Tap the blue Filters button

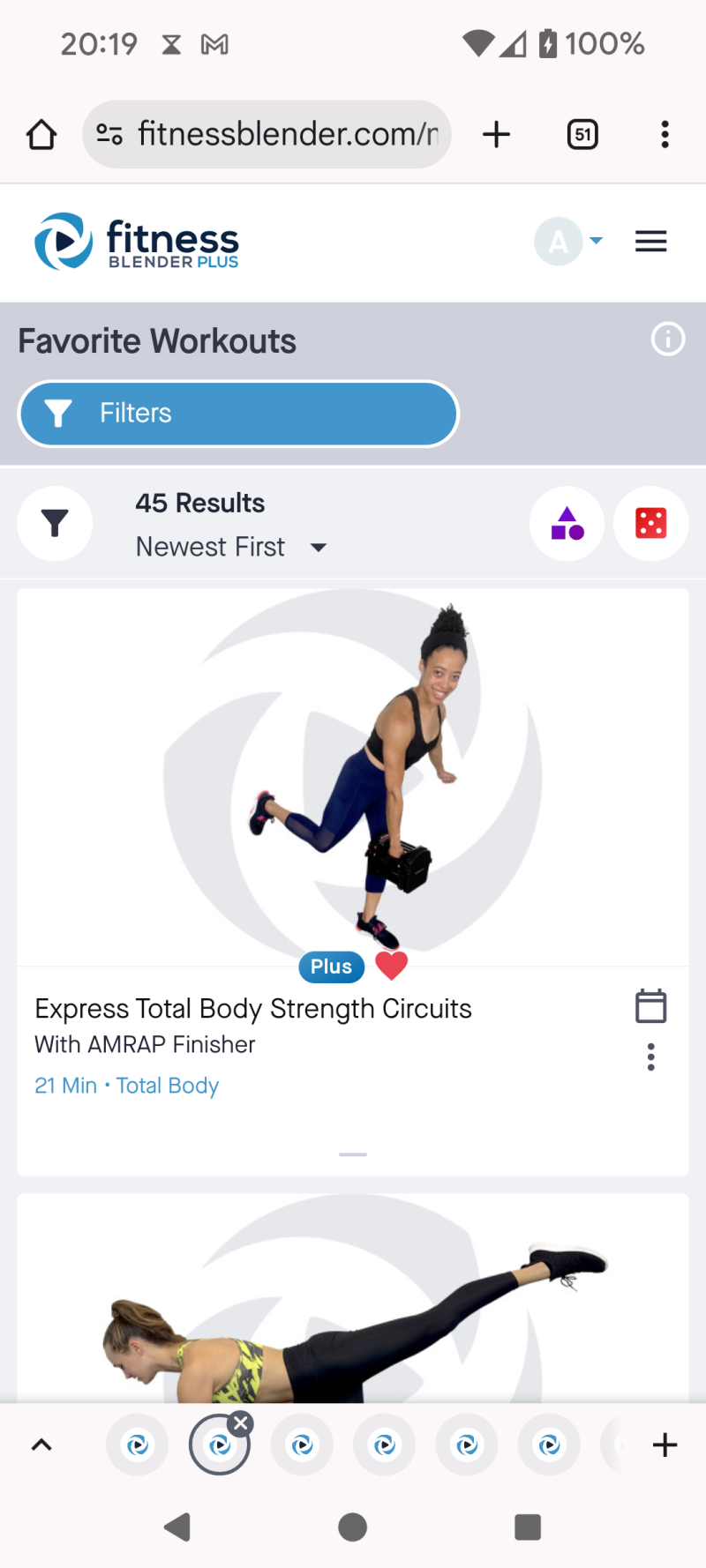pos(238,414)
